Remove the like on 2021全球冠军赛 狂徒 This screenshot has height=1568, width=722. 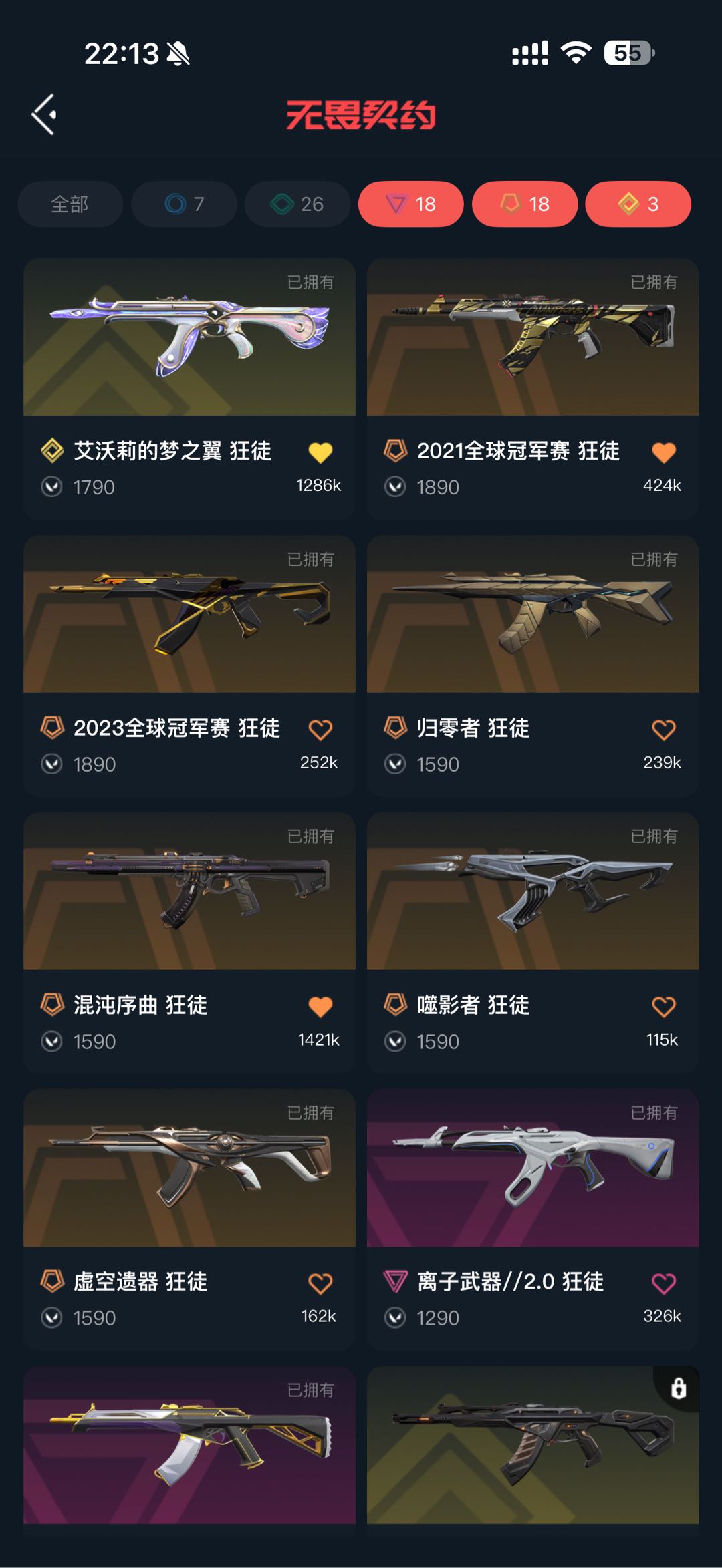(663, 452)
